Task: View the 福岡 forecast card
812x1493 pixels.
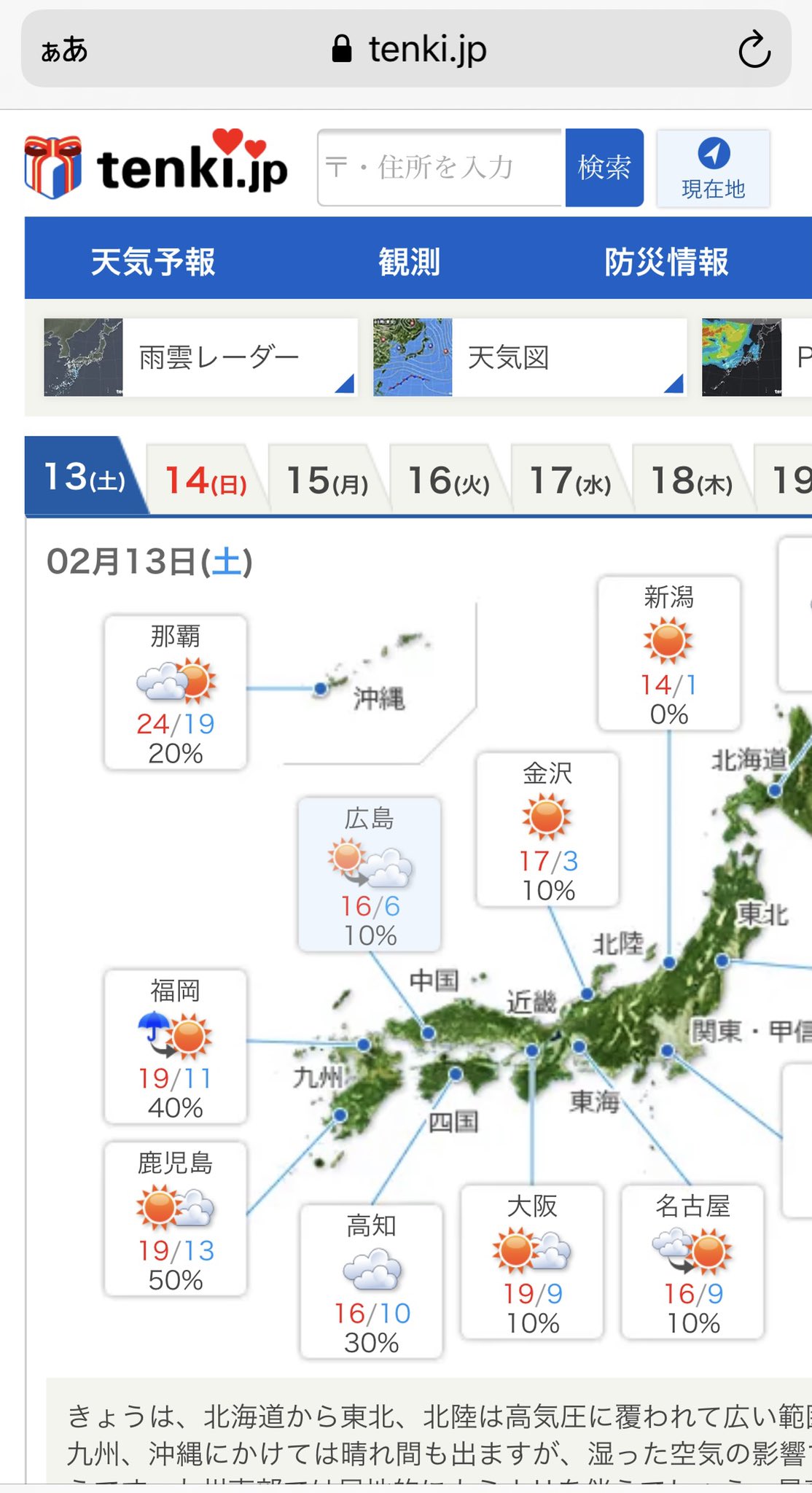Action: 176,1046
